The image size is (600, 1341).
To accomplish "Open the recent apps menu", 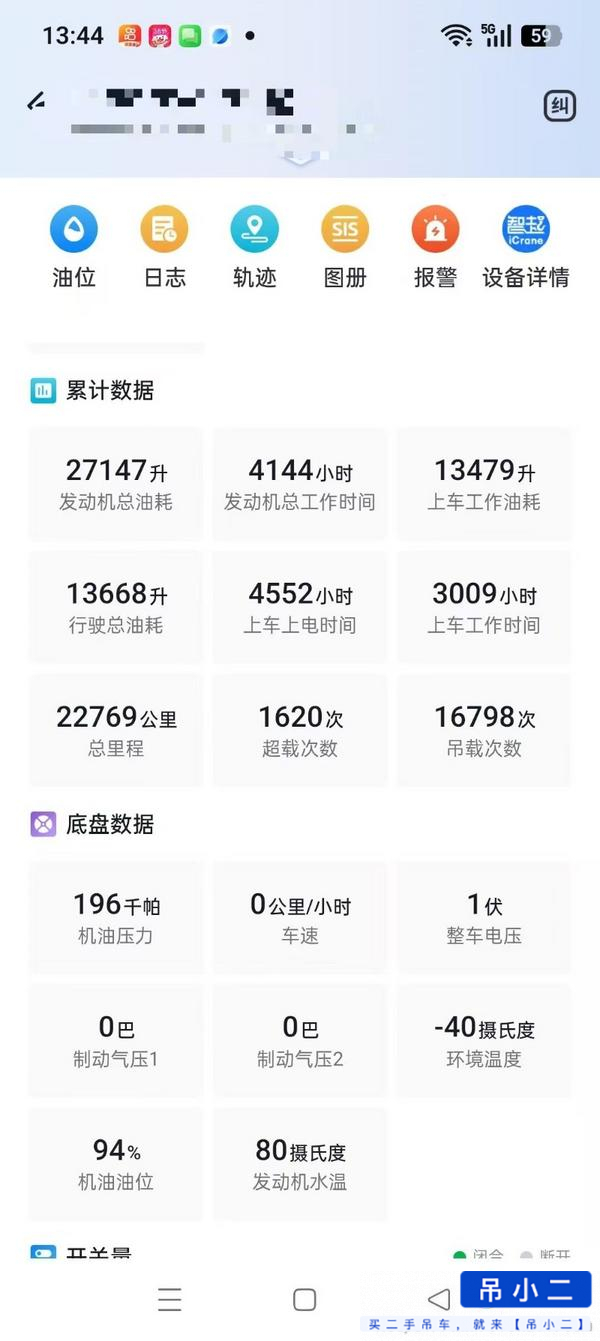I will click(x=170, y=1299).
